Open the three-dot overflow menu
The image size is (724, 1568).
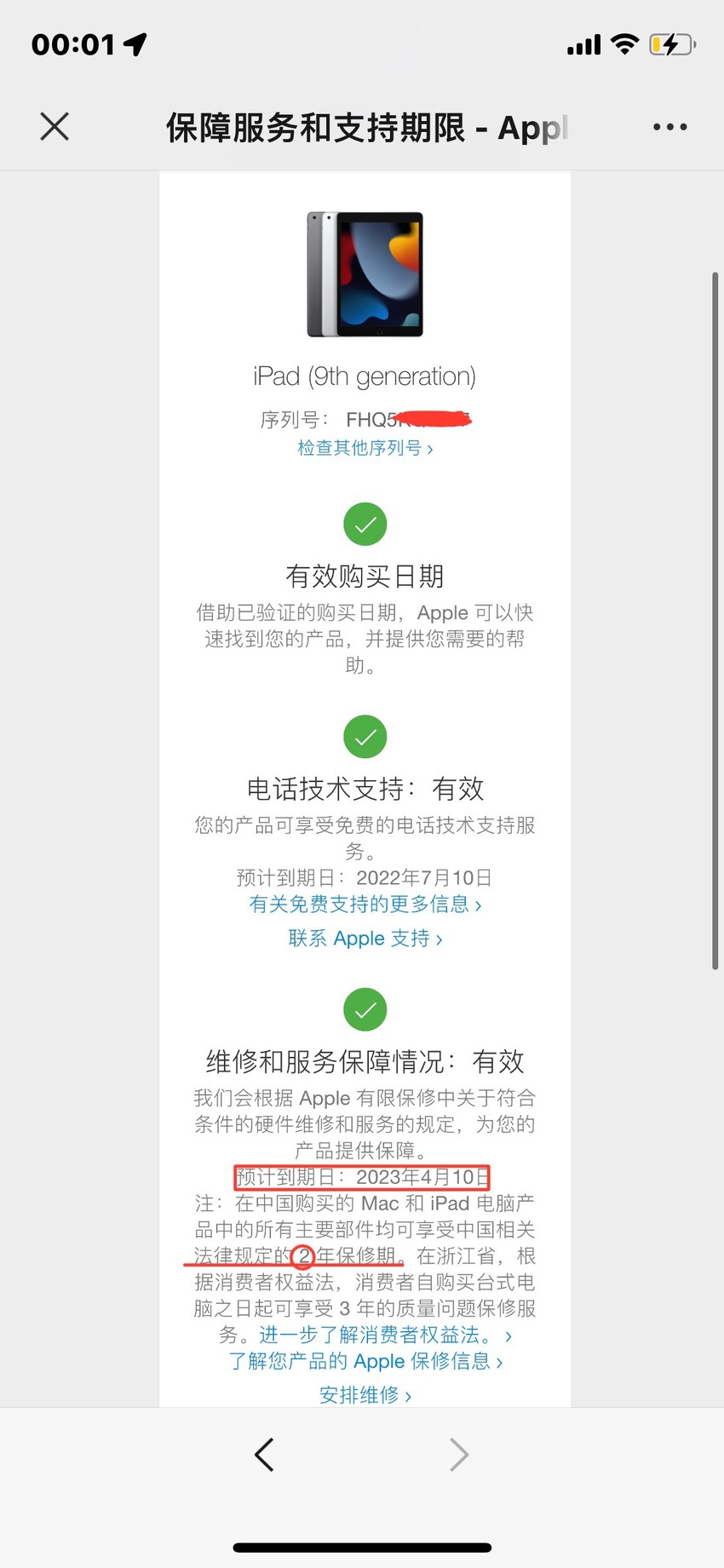tap(670, 127)
